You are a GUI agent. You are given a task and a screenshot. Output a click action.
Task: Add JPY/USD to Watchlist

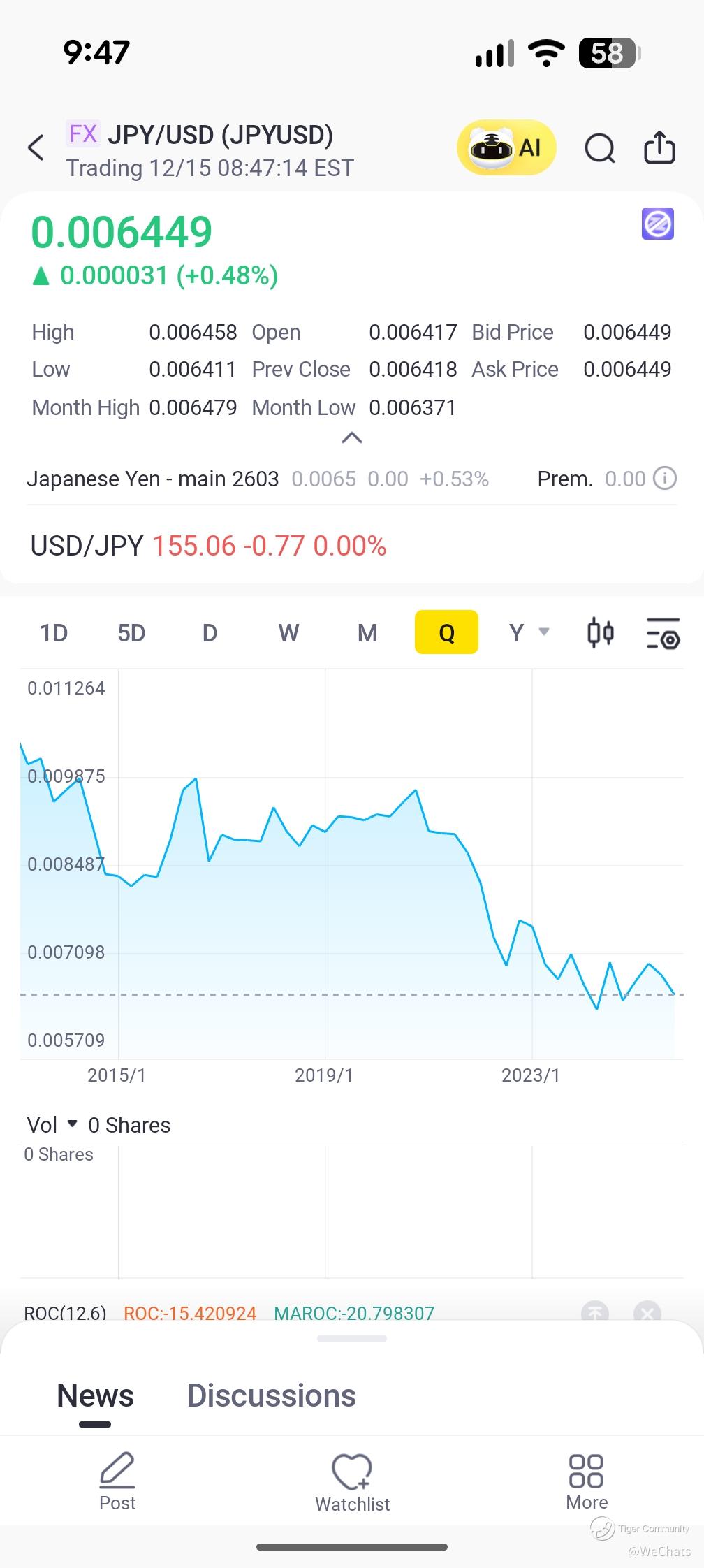pyautogui.click(x=352, y=1480)
